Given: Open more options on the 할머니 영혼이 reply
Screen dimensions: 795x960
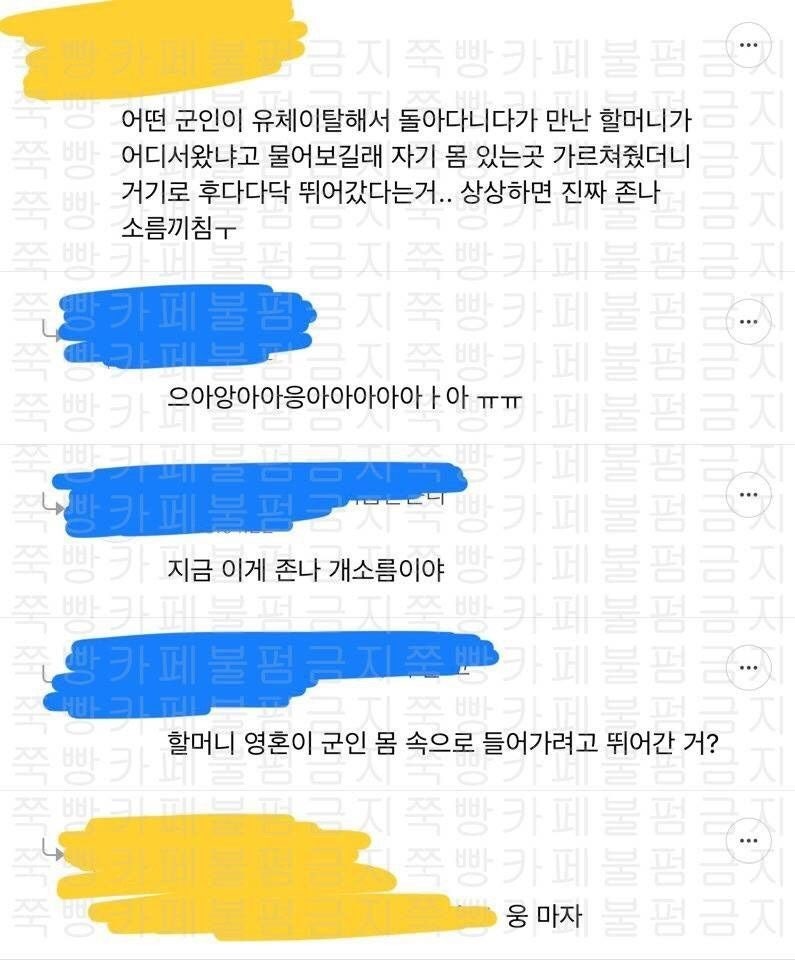Looking at the screenshot, I should click(x=748, y=667).
